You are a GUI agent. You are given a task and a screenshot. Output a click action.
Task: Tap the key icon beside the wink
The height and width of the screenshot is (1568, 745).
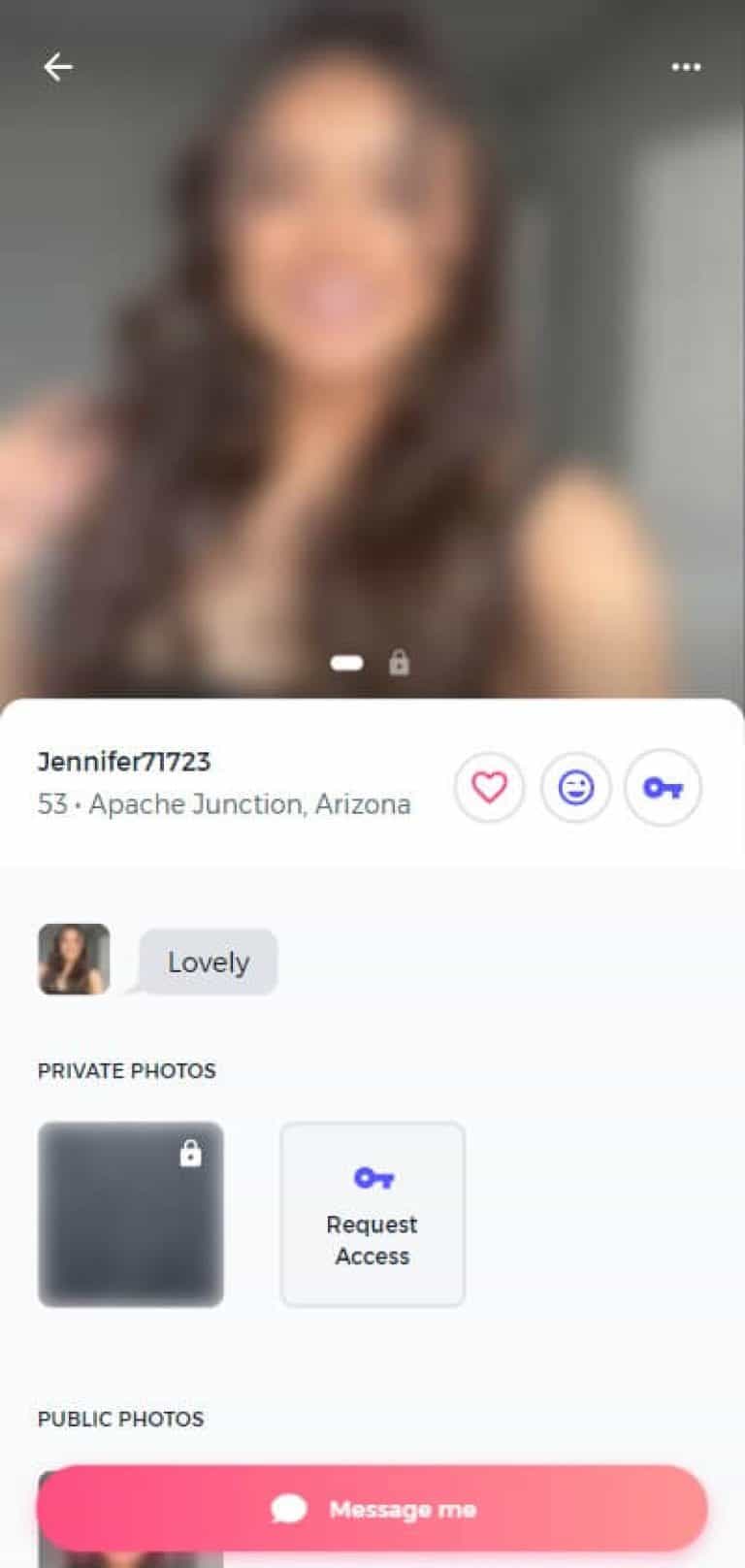(664, 787)
